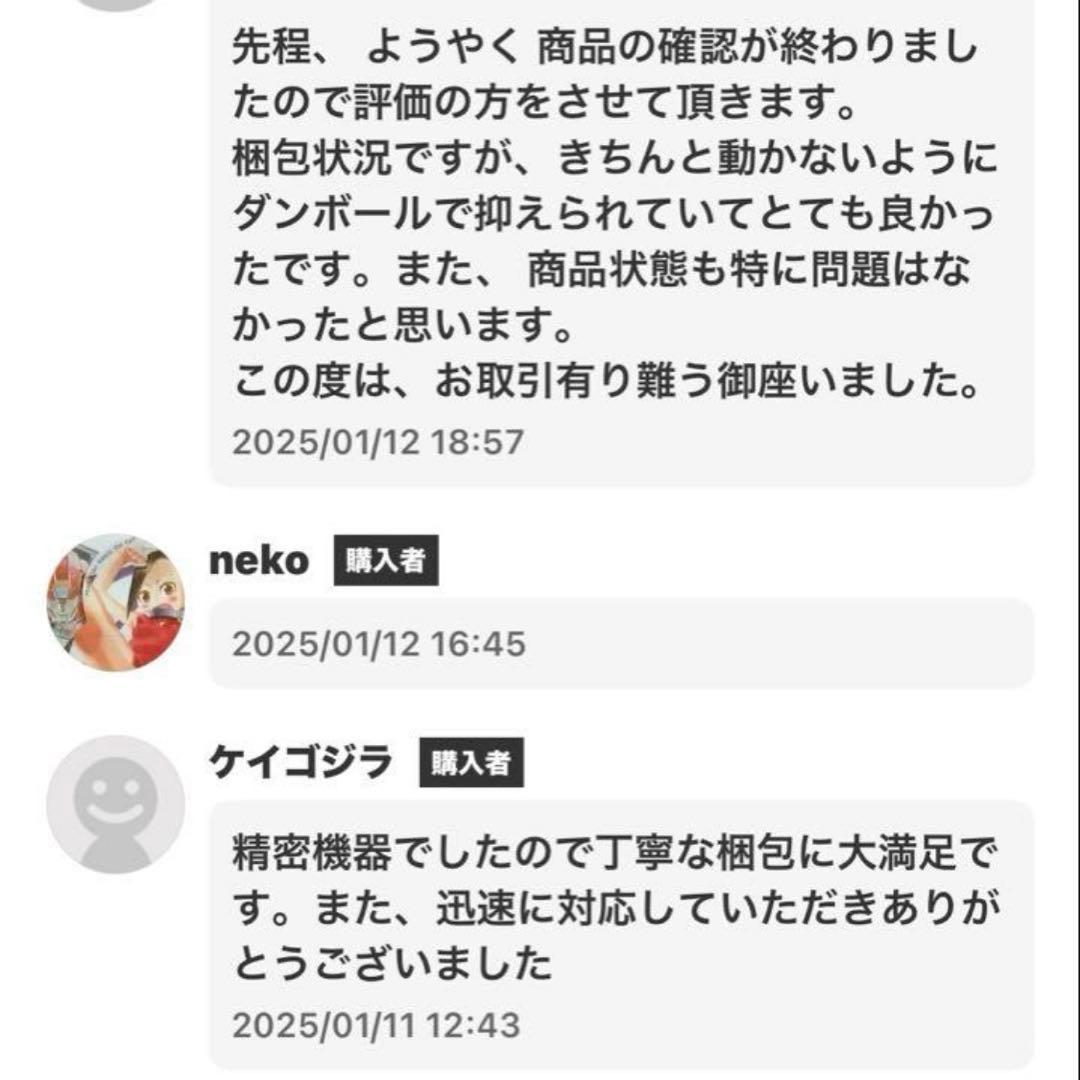This screenshot has height=1080, width=1080.
Task: Open neko's profile avatar
Action: point(115,603)
